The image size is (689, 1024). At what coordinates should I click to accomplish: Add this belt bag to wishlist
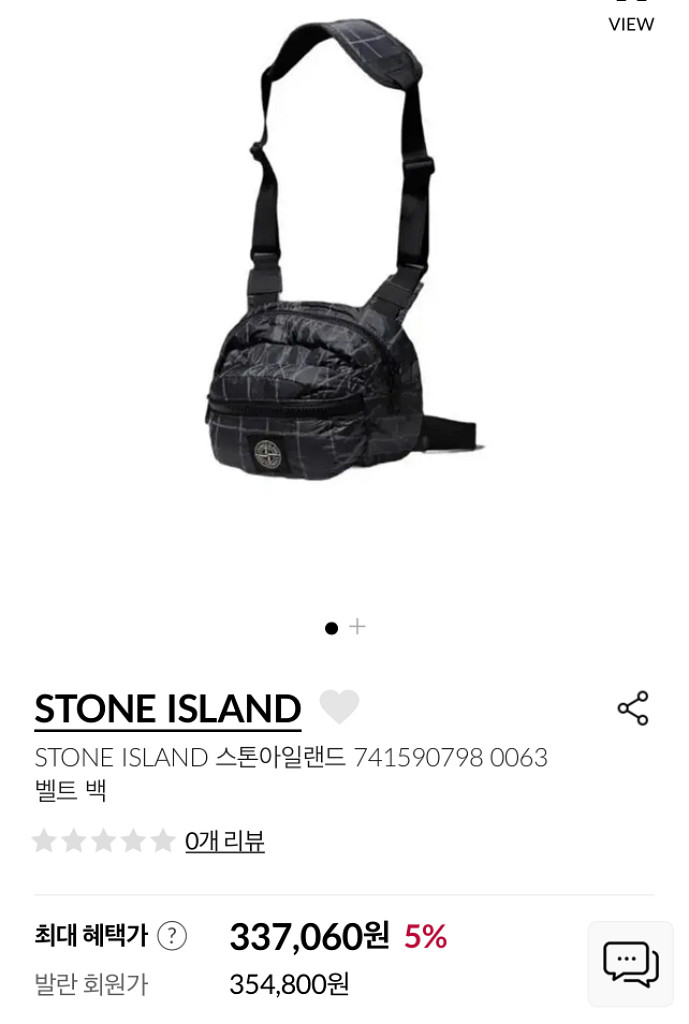(339, 707)
